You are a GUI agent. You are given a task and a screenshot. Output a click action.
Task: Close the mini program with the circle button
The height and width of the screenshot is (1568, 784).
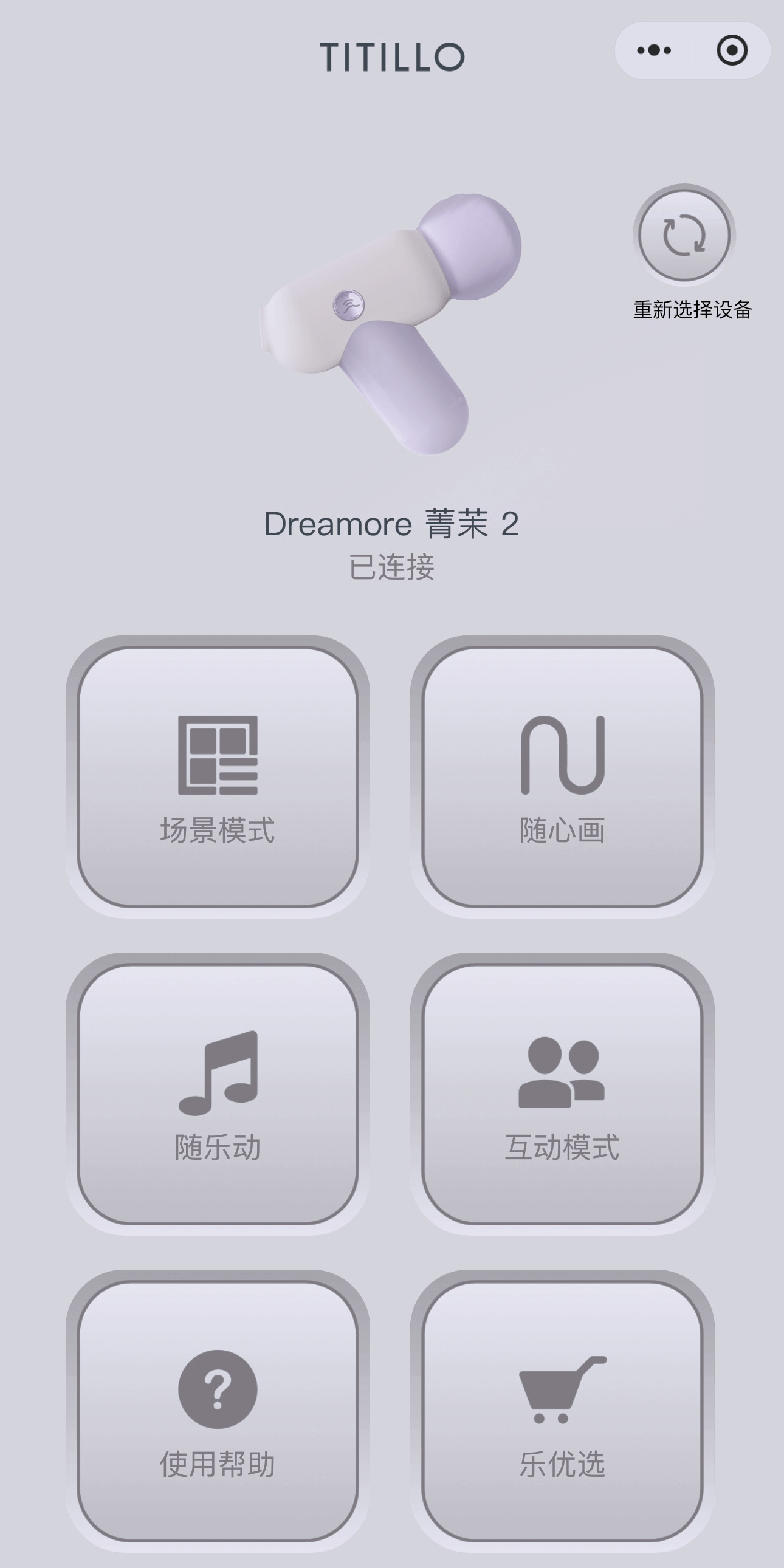point(732,50)
